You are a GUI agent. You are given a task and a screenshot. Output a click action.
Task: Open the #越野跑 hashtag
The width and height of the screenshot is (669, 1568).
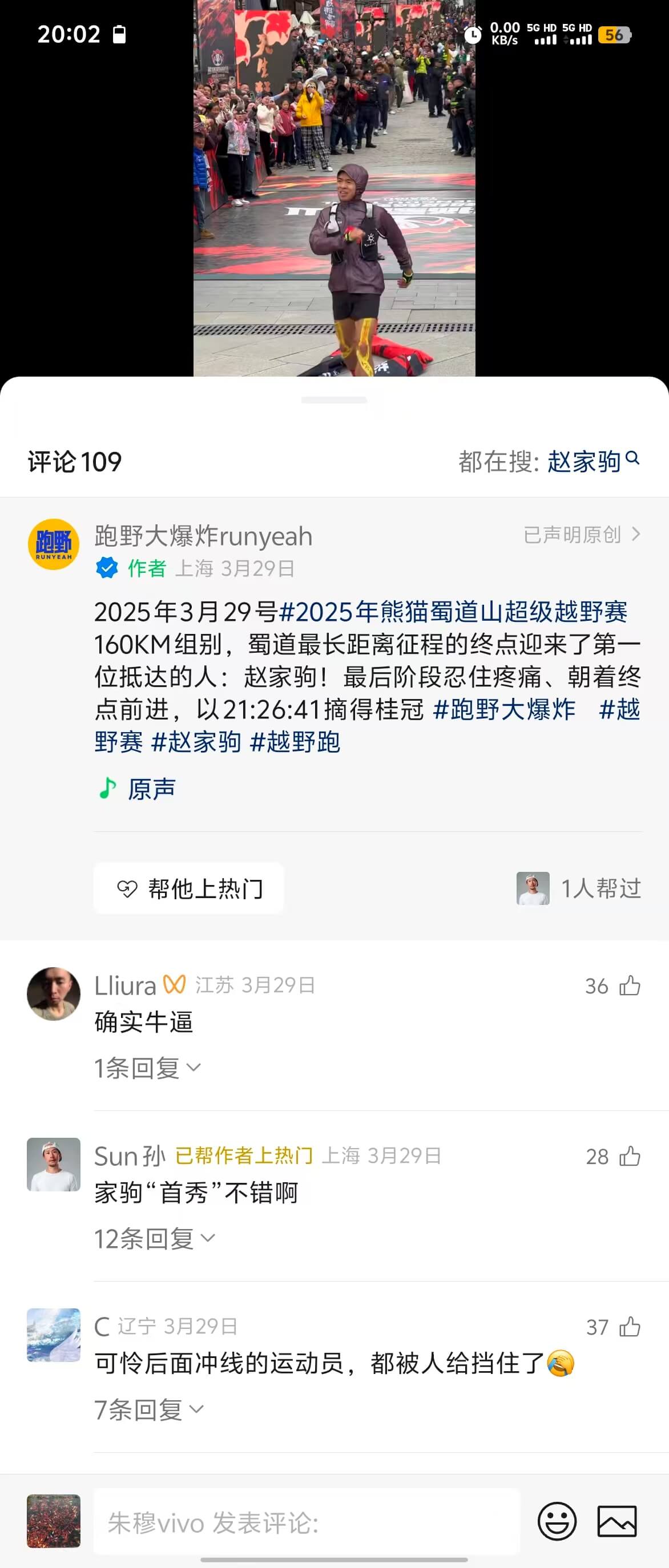tap(295, 742)
